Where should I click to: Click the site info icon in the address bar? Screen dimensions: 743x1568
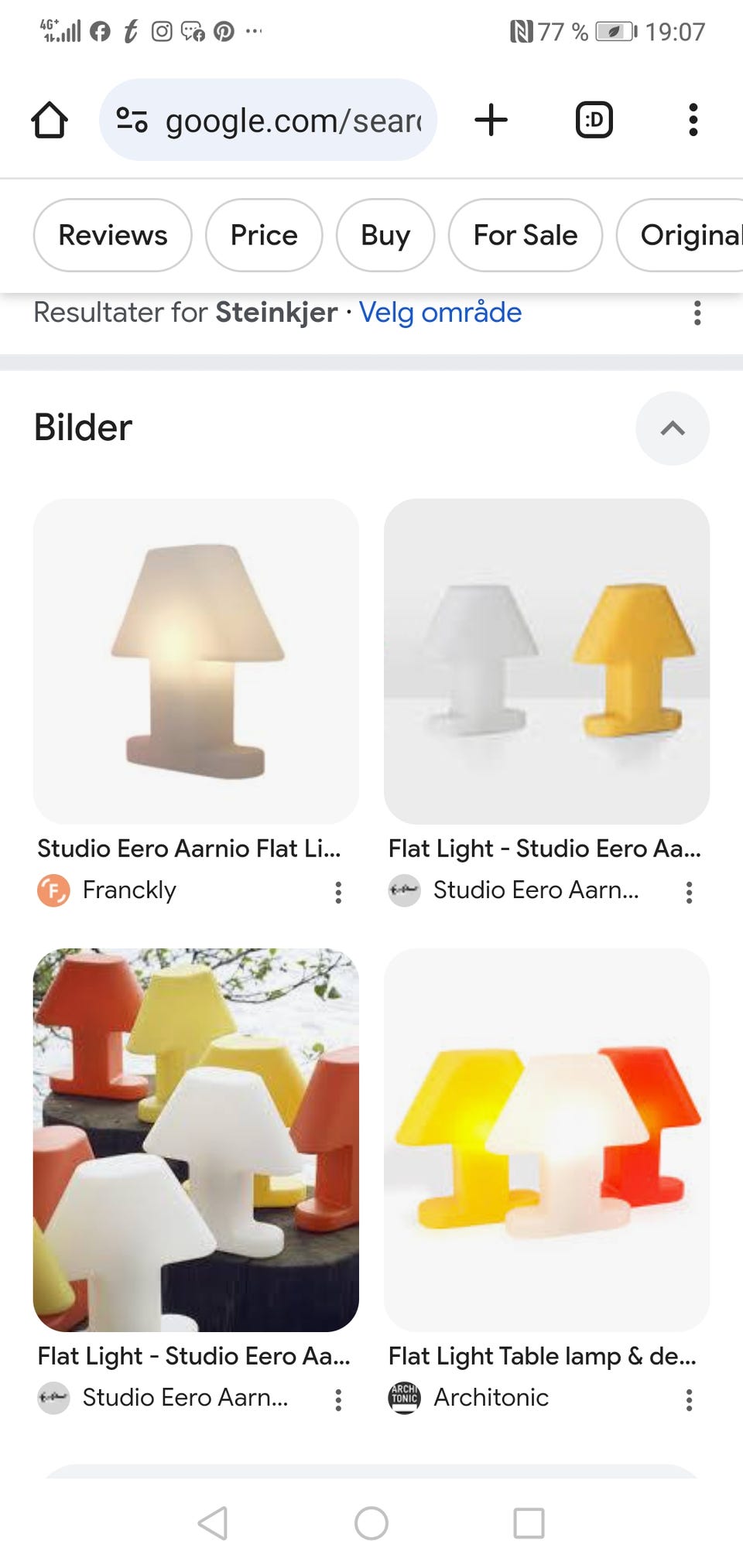[x=132, y=120]
